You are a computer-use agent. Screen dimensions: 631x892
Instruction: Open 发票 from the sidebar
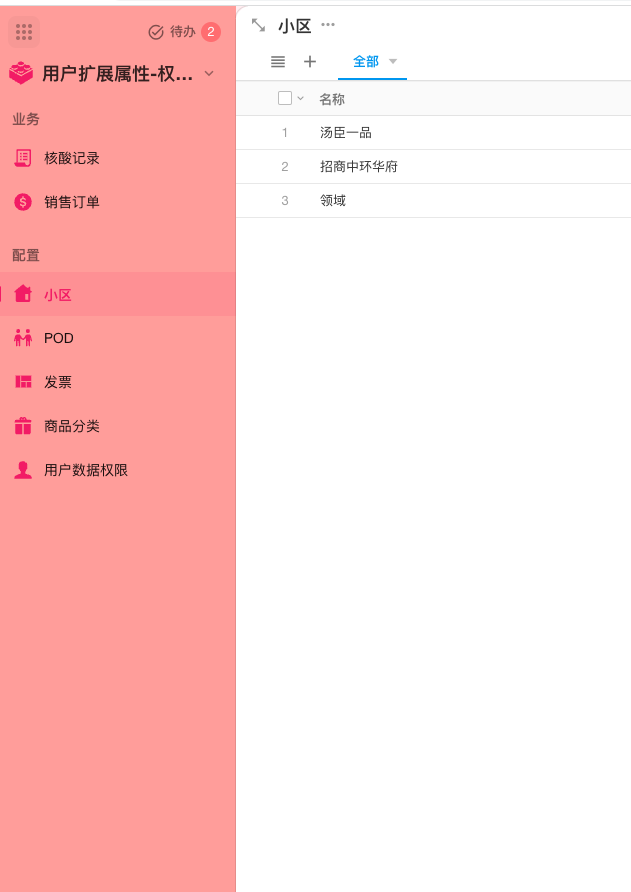coord(58,382)
